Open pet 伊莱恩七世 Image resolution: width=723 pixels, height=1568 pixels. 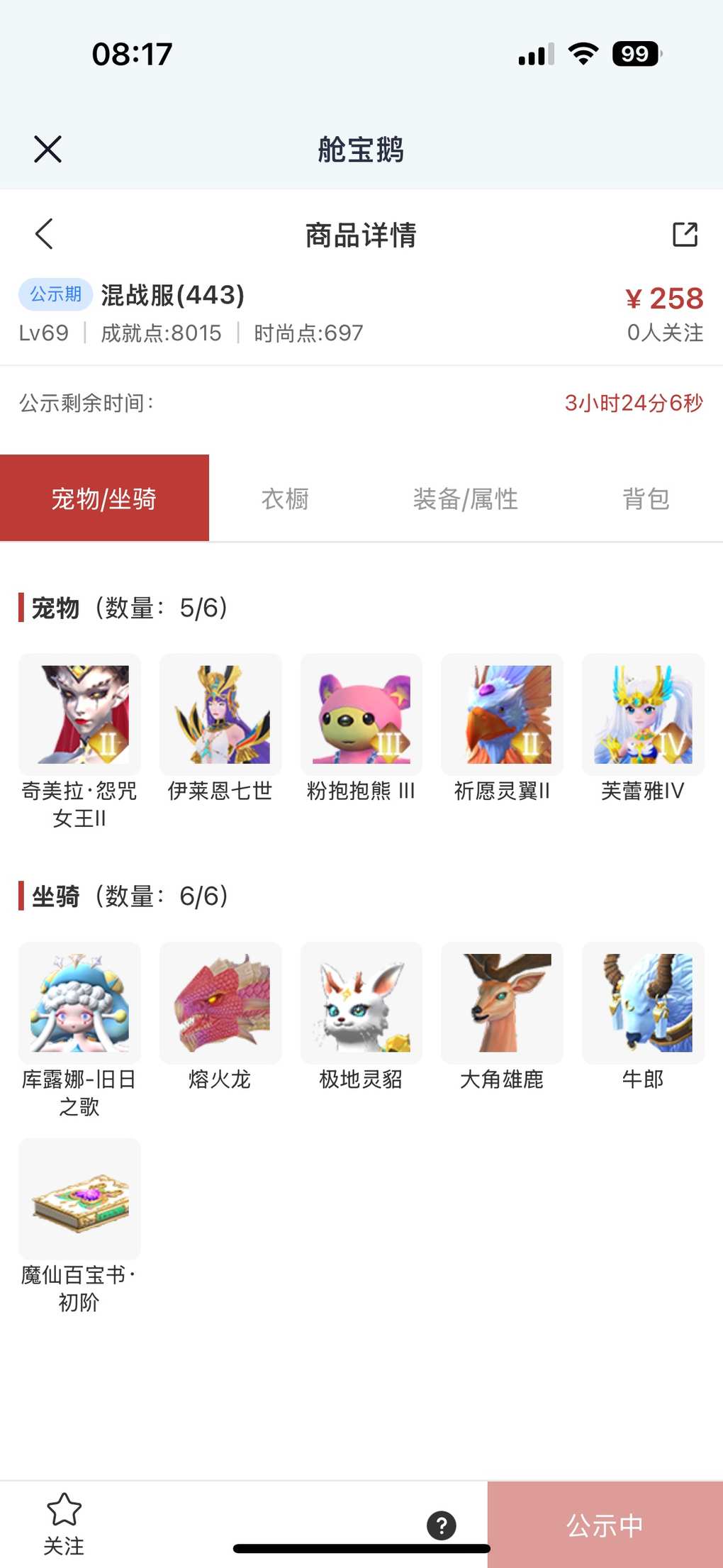click(x=220, y=714)
